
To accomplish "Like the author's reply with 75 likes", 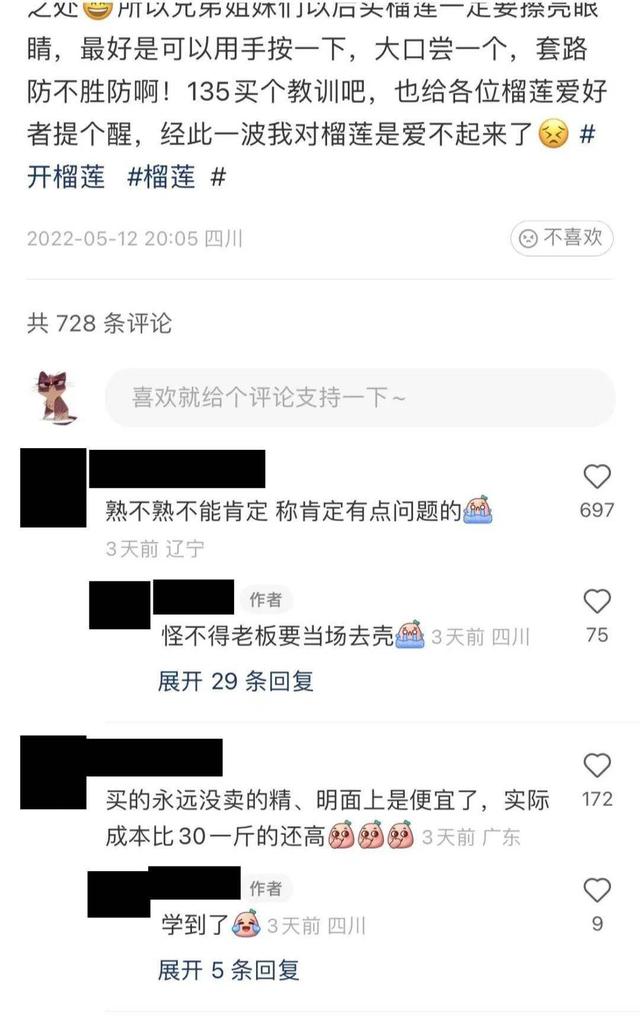I will [597, 602].
